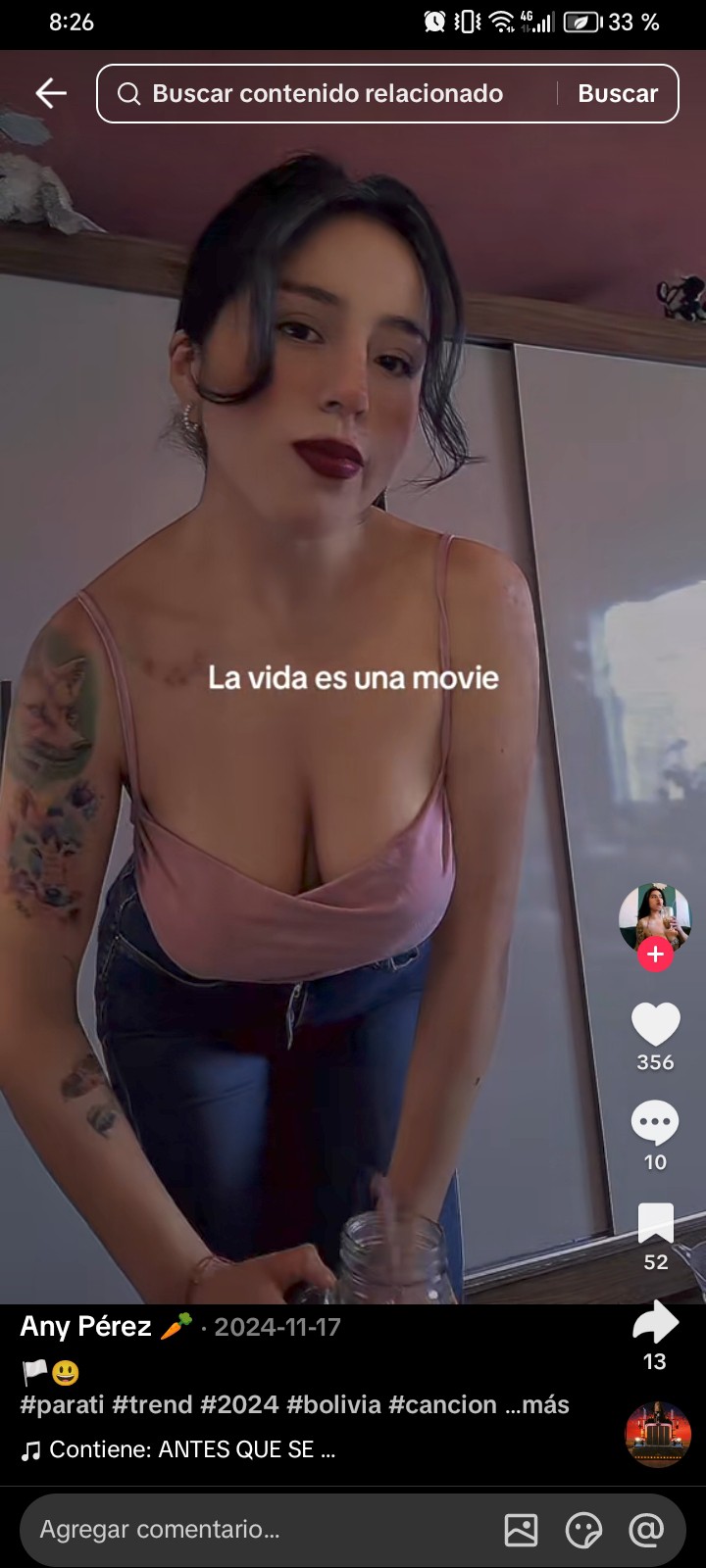The image size is (706, 1568).
Task: Open the #bolivia hashtag
Action: point(333,1404)
